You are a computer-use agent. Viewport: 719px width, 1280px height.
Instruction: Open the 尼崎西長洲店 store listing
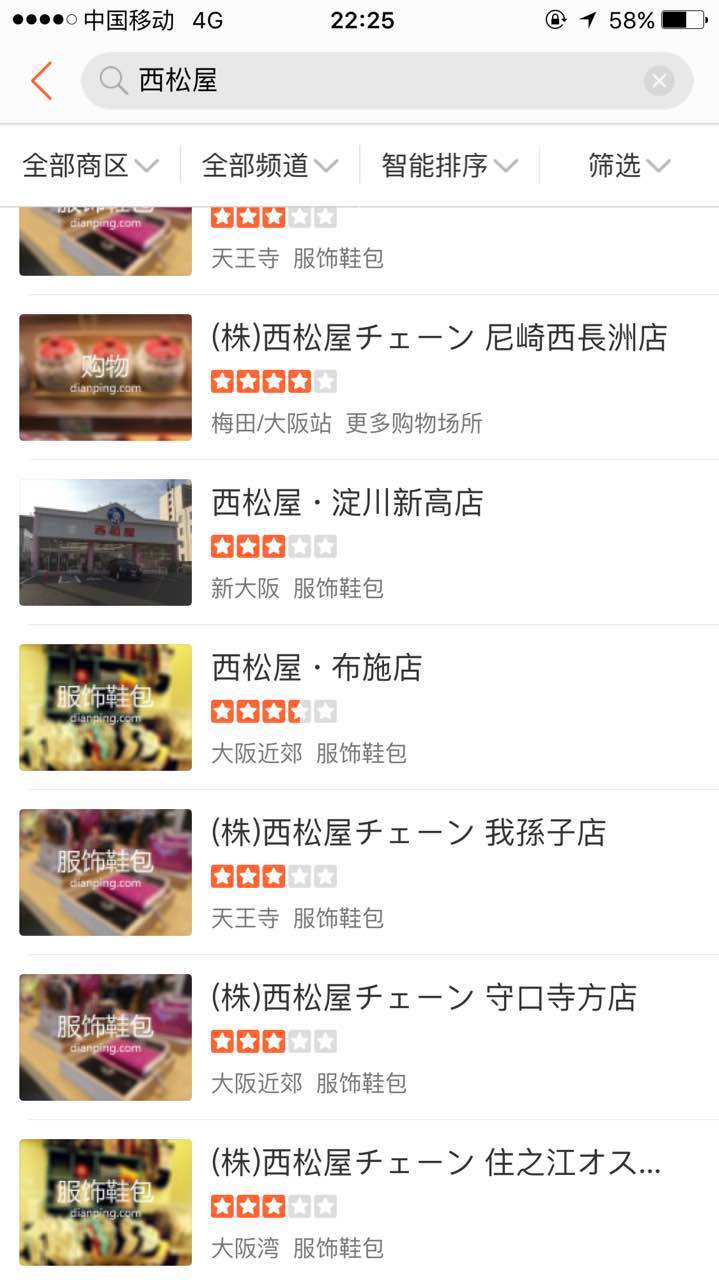click(x=438, y=338)
